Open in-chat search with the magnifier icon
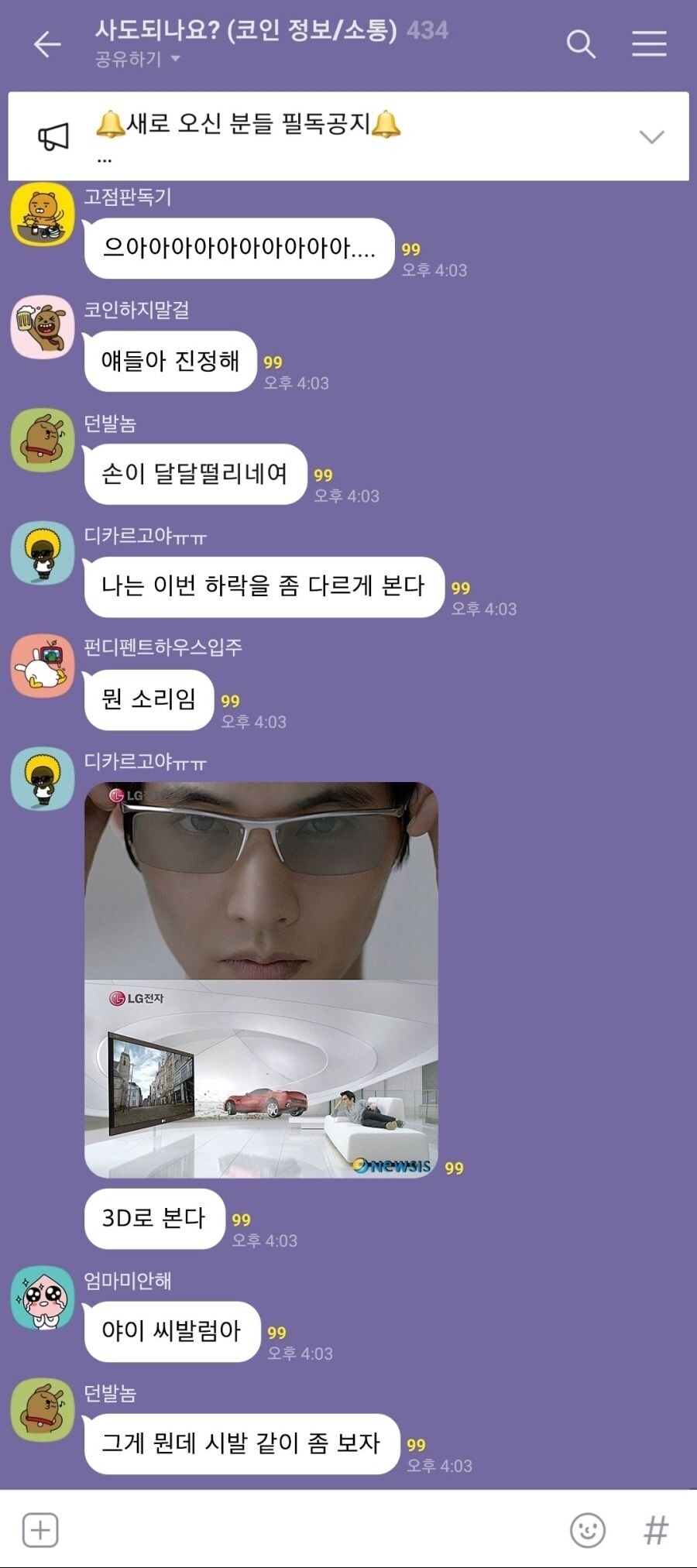 click(579, 44)
